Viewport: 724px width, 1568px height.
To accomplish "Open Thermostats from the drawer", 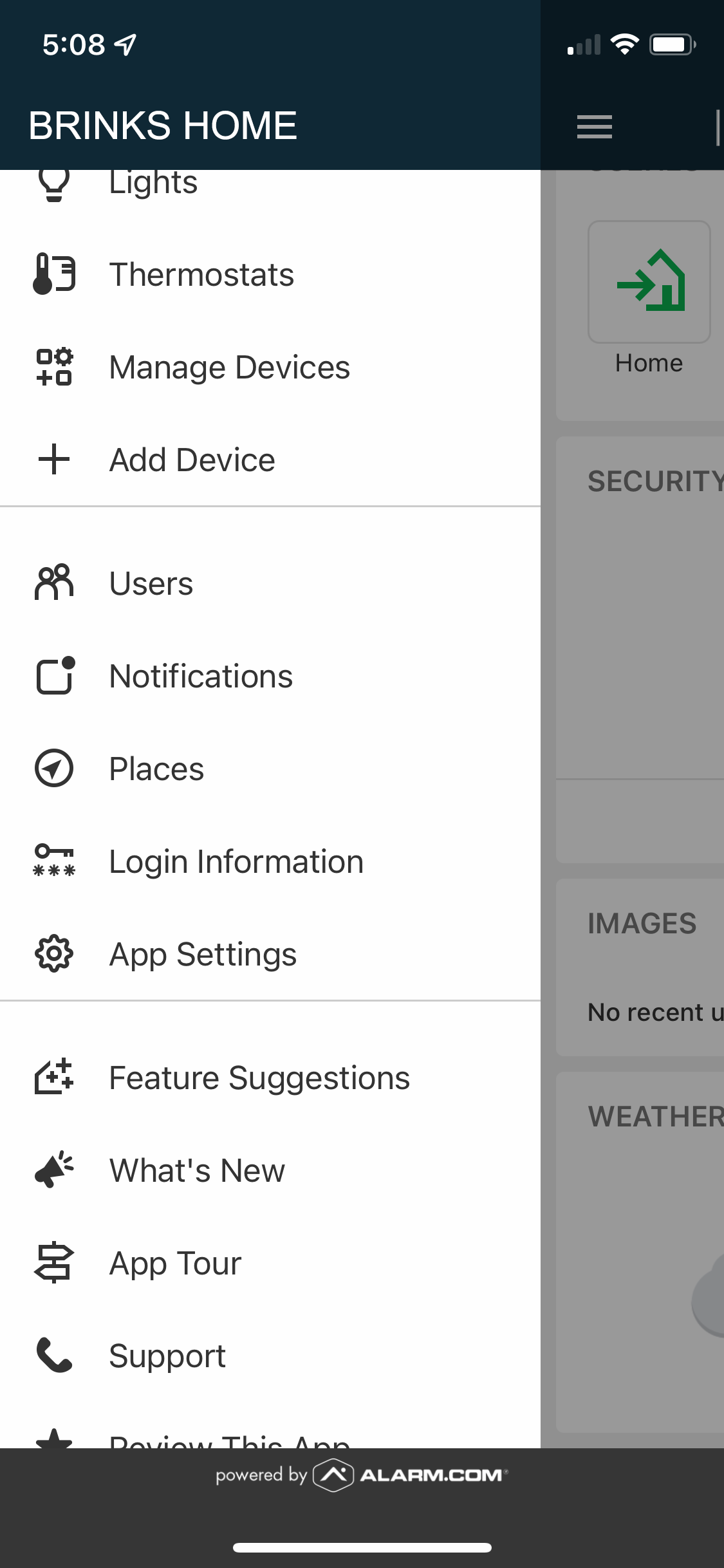I will pyautogui.click(x=201, y=275).
